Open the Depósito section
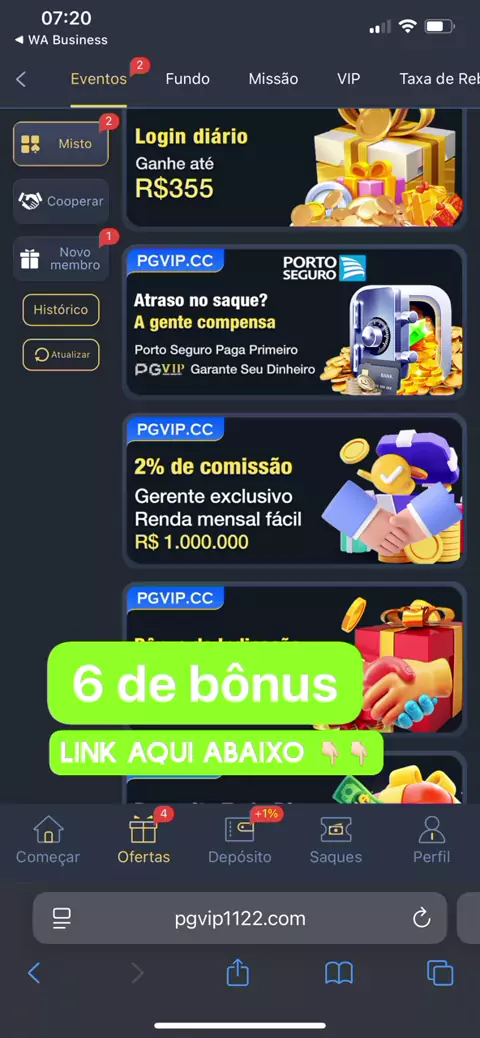This screenshot has width=480, height=1038. (x=240, y=839)
